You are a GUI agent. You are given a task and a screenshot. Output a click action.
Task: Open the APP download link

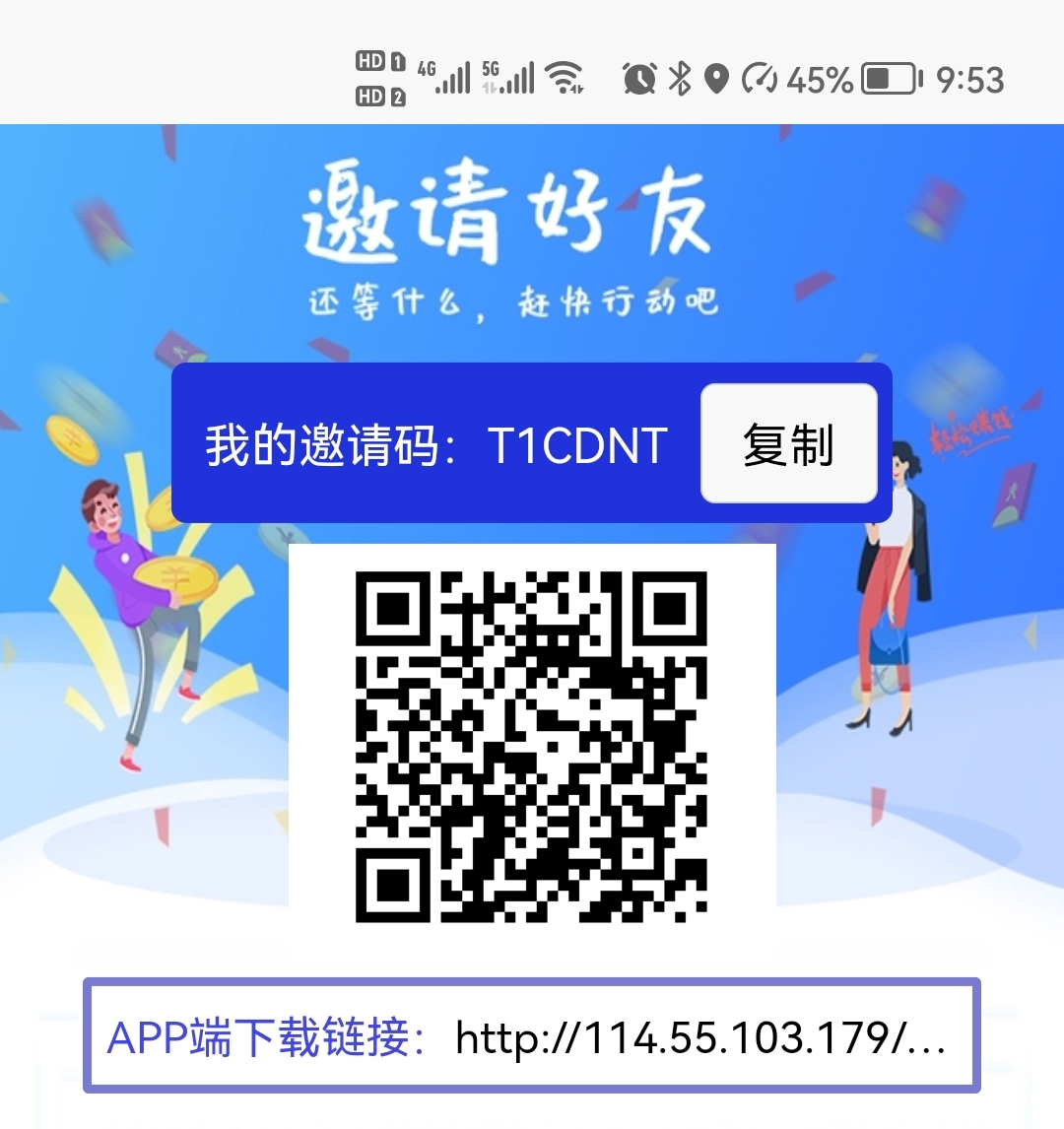(699, 1037)
